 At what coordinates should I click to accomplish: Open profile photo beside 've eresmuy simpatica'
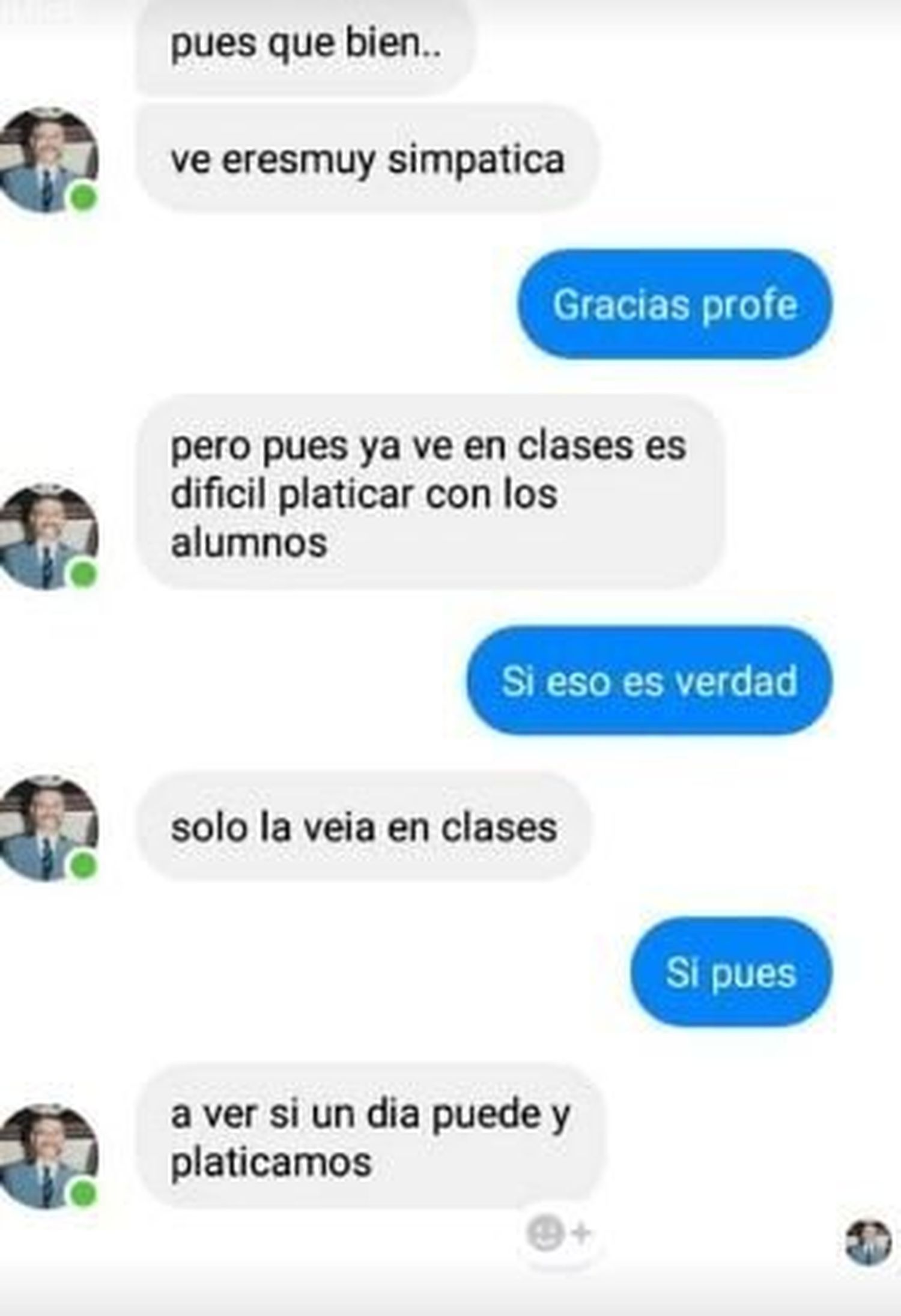click(48, 160)
